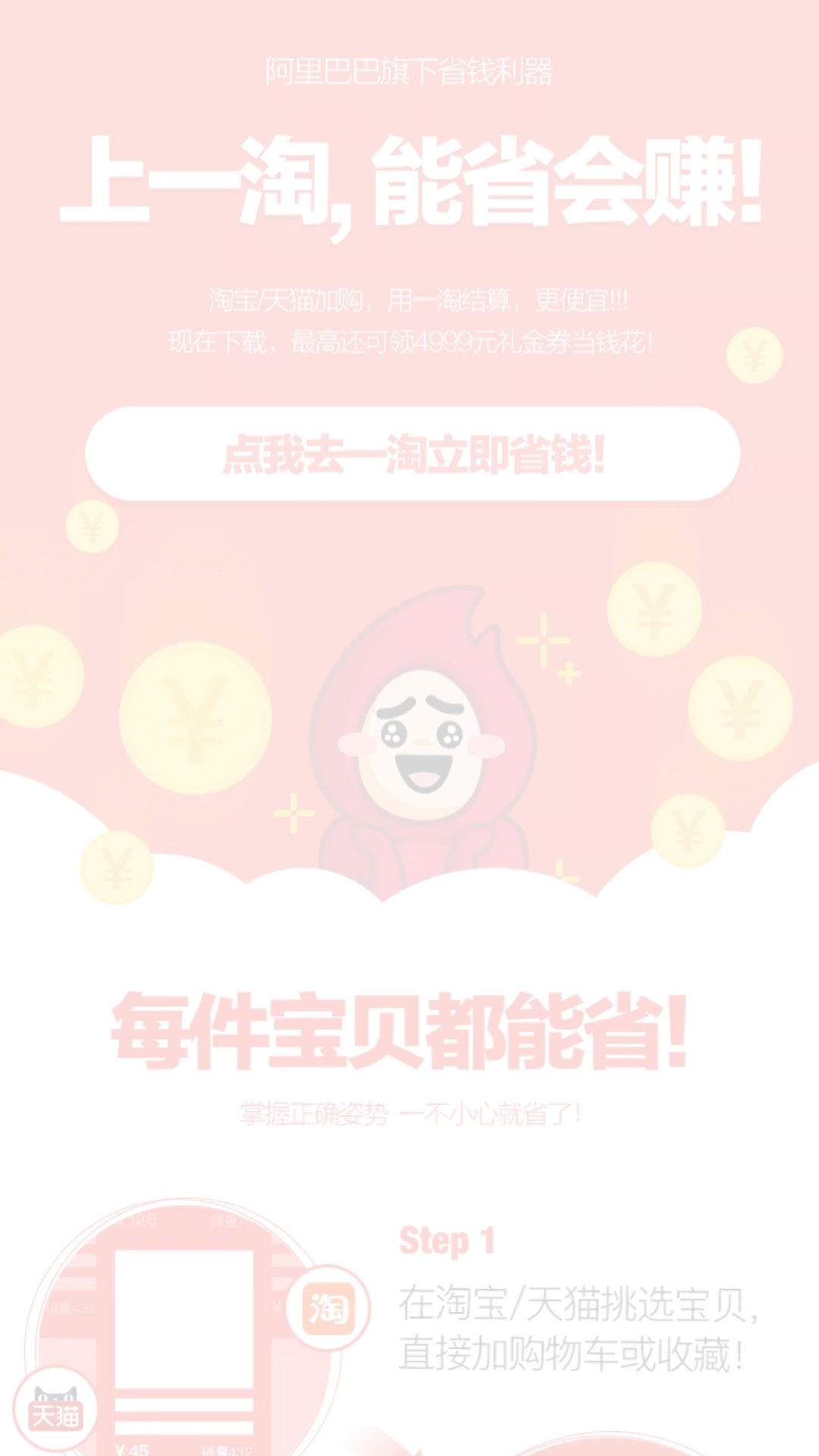
Task: Tap the 点我去一淘立即省钱 button
Action: click(x=413, y=453)
